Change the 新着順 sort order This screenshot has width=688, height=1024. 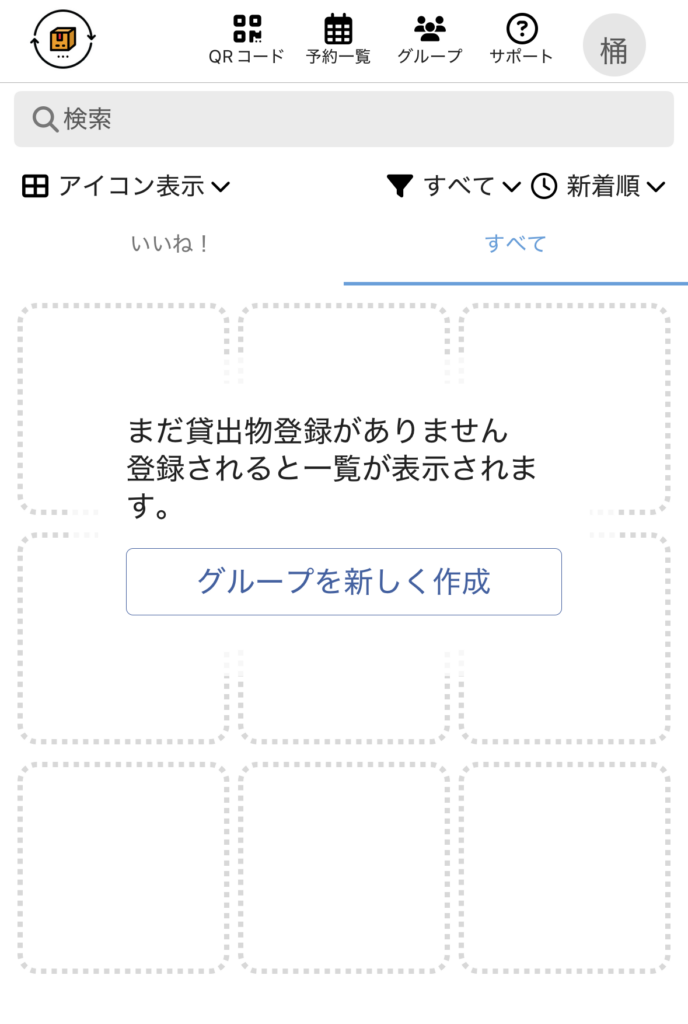598,186
